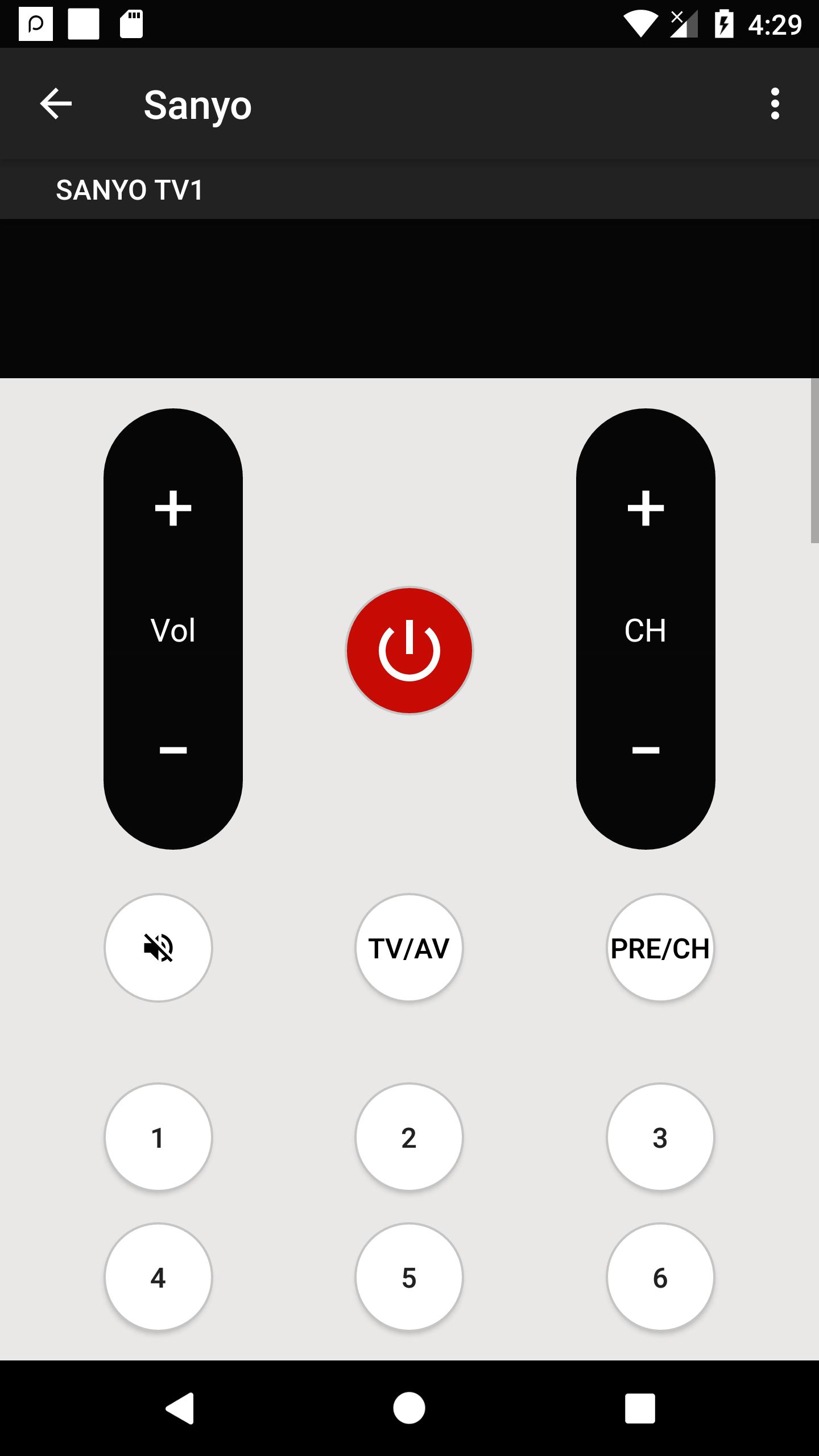
Task: Mute the TV sound
Action: (158, 948)
